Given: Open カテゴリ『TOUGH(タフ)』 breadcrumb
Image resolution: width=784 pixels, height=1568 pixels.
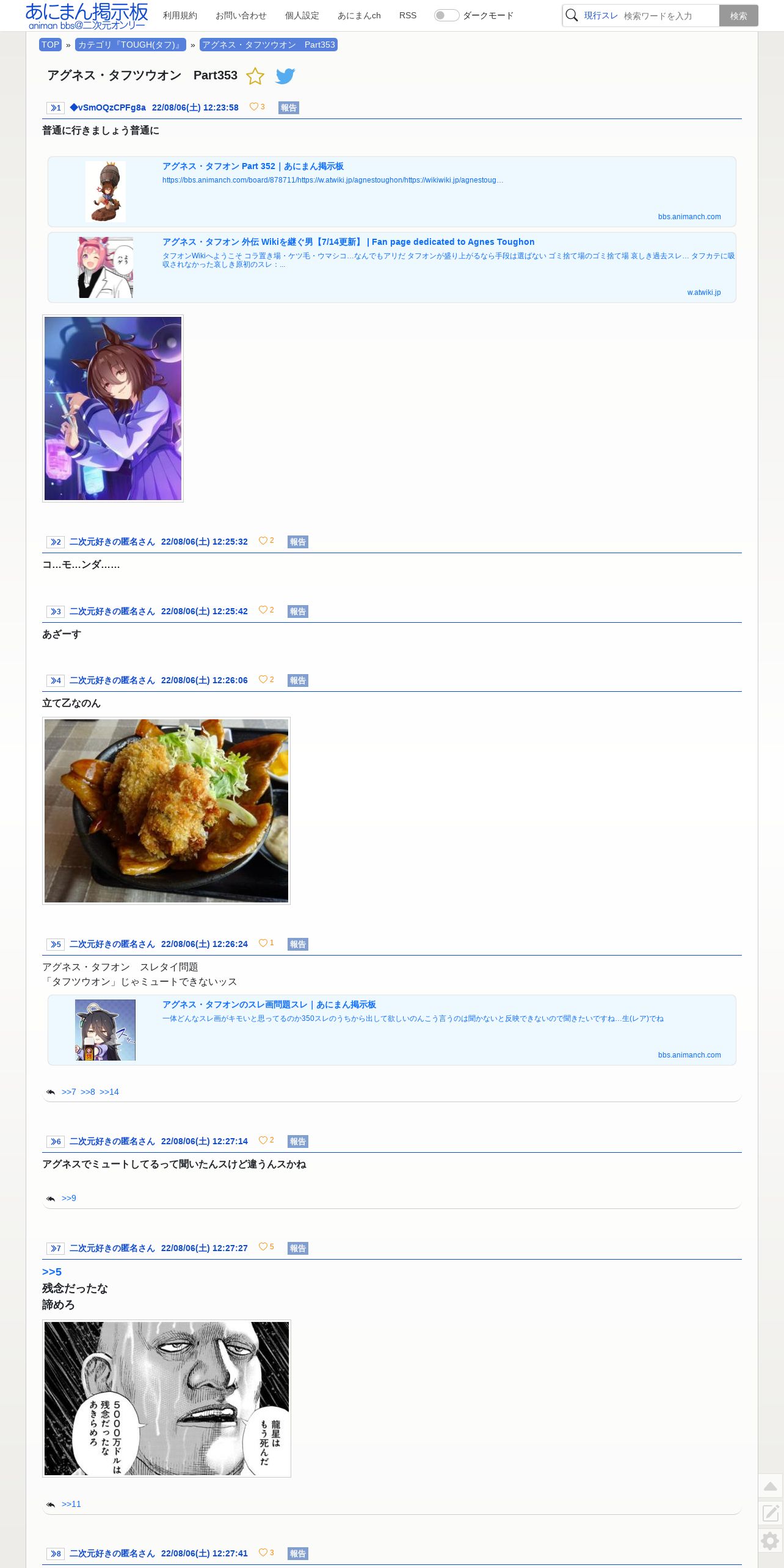Looking at the screenshot, I should [130, 45].
